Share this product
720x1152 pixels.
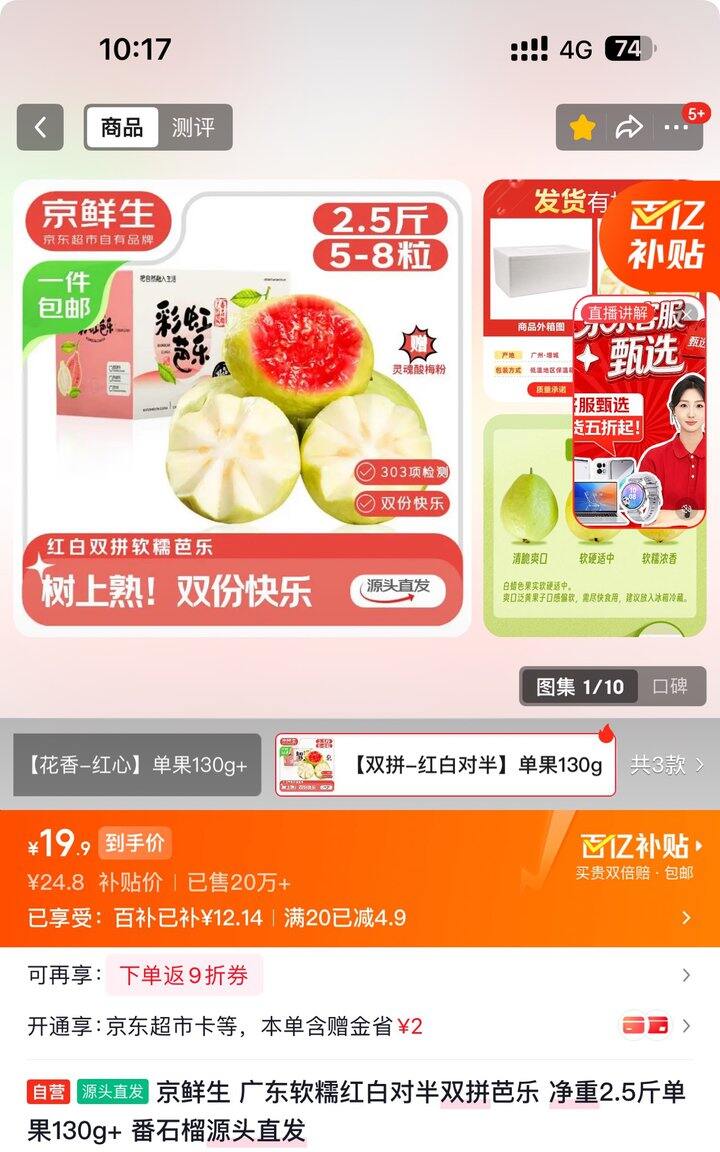coord(629,128)
